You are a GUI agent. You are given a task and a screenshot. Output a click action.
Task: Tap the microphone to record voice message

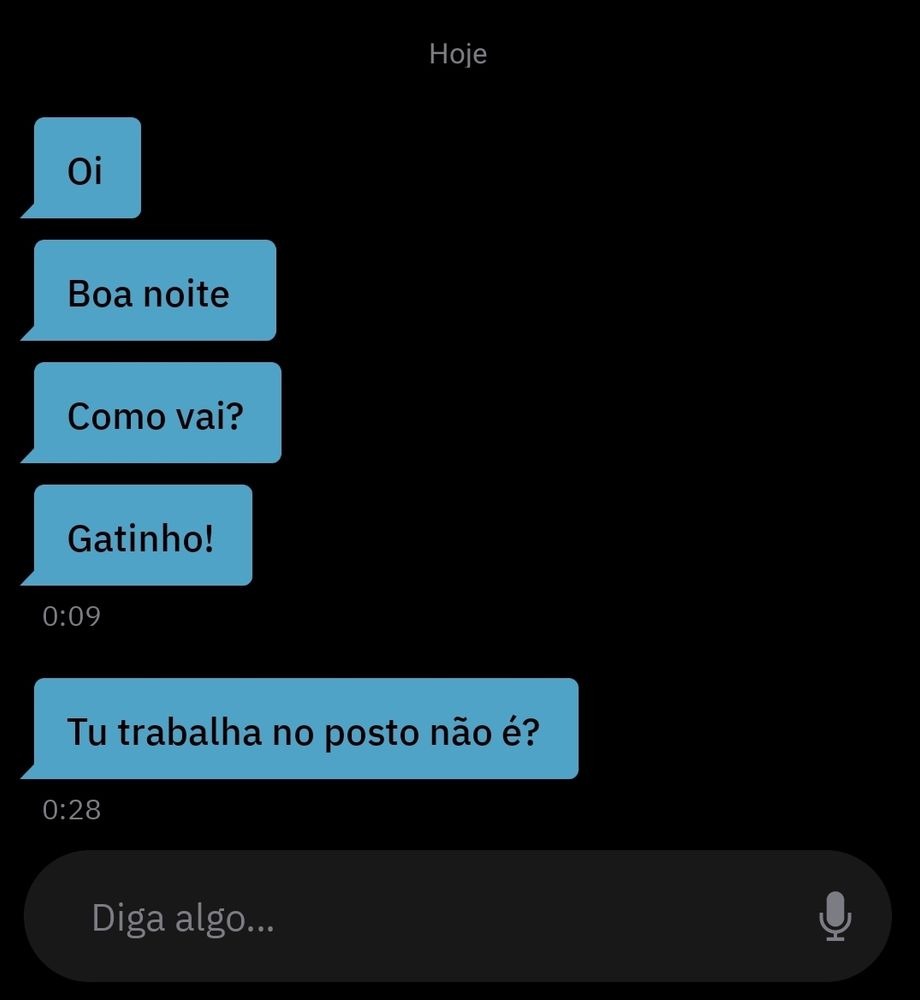click(x=835, y=916)
